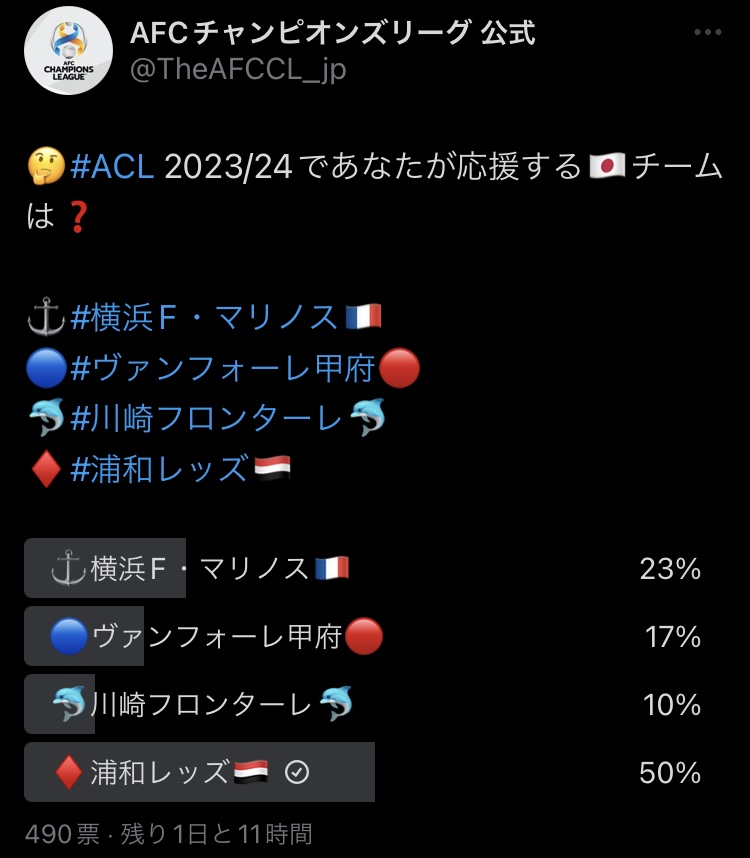Open the #浦和レッズ hashtag
The height and width of the screenshot is (858, 750).
(x=158, y=469)
